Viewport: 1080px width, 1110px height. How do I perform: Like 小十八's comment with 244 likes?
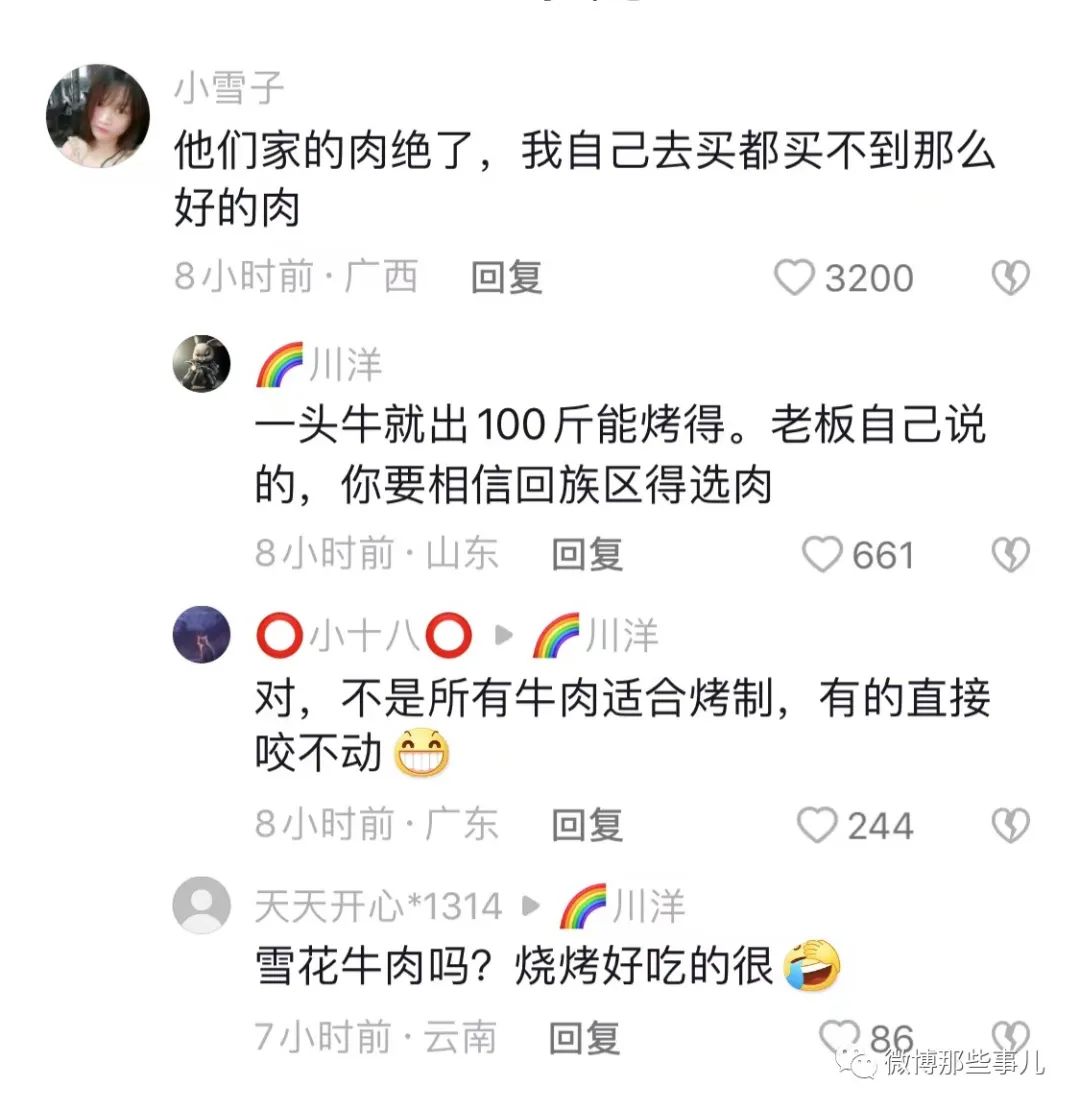click(817, 825)
